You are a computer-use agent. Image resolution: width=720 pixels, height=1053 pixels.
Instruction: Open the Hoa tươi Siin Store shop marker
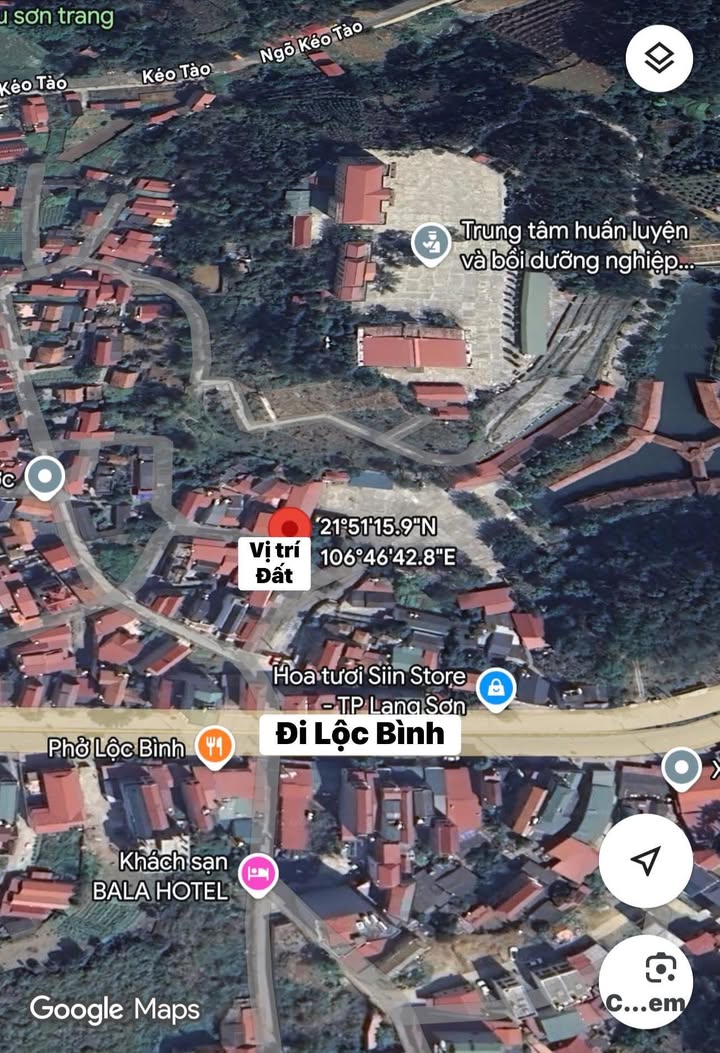click(495, 688)
